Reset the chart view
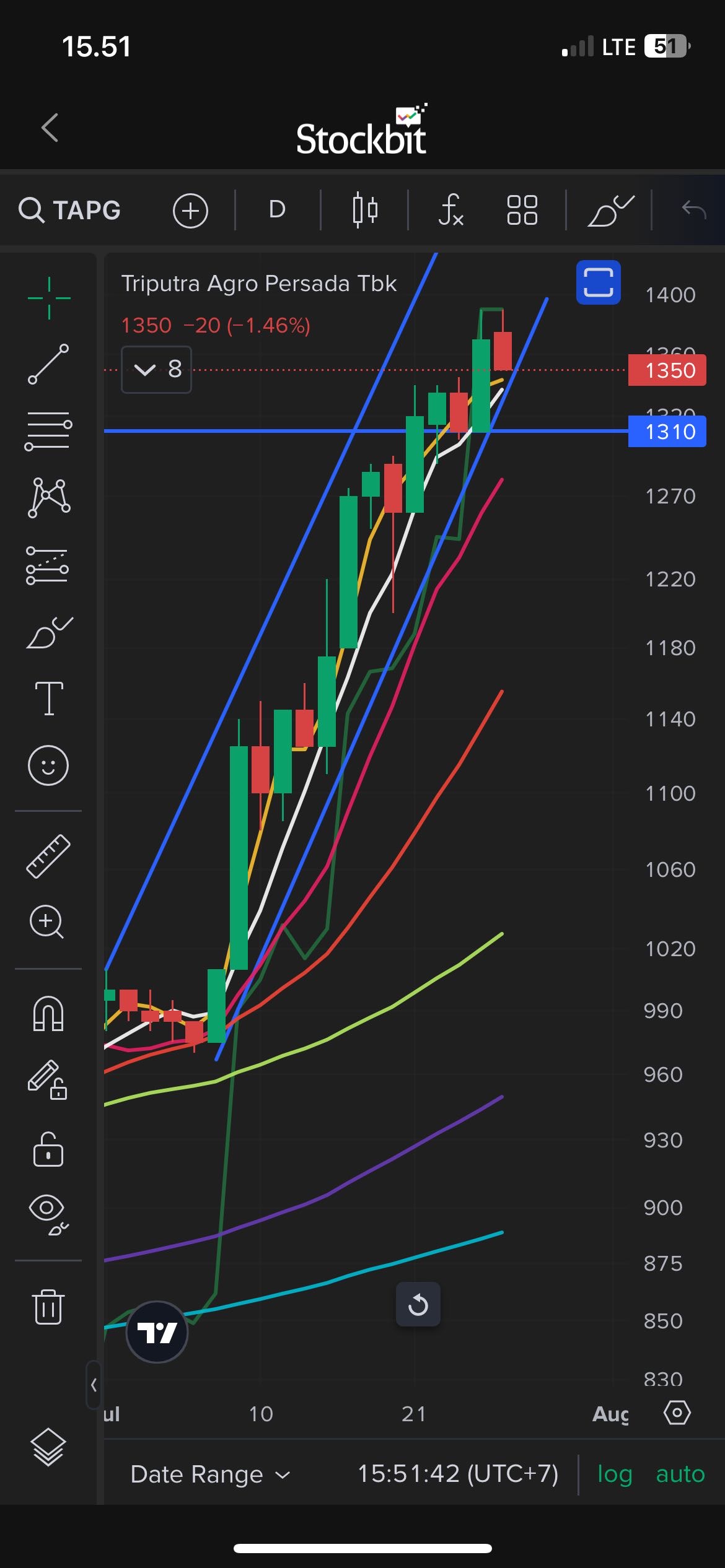Viewport: 725px width, 1568px height. click(418, 1305)
